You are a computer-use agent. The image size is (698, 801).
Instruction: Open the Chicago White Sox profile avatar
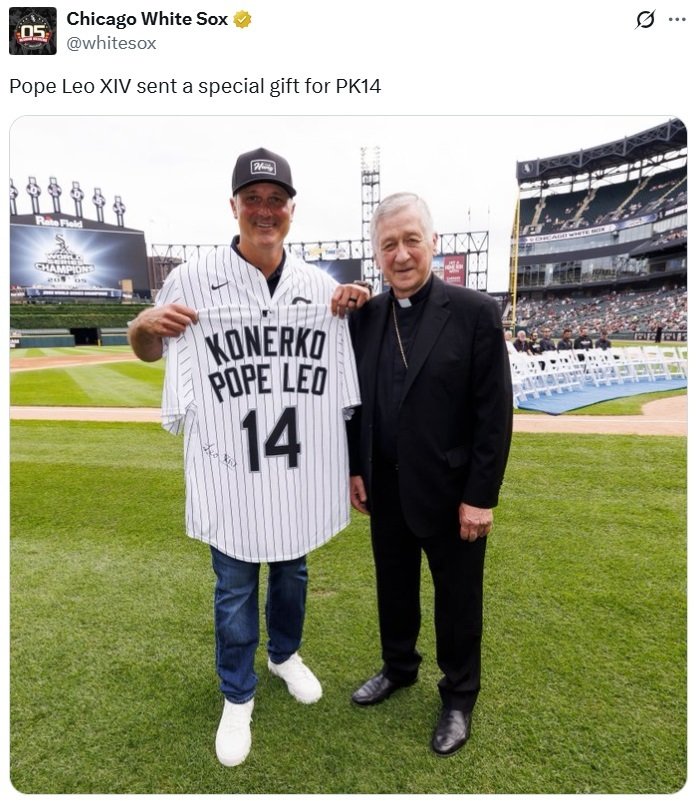[33, 30]
